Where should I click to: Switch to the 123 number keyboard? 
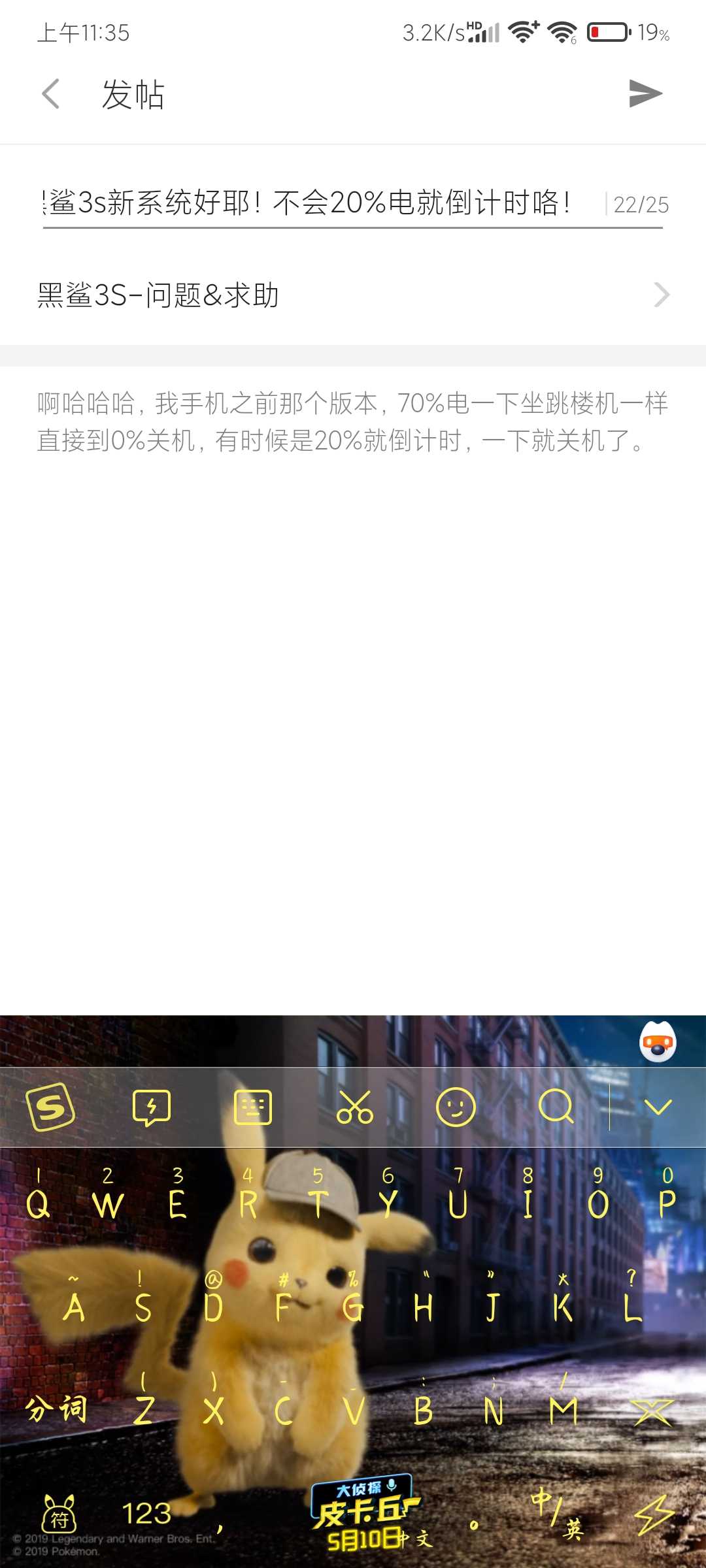pos(147,1513)
